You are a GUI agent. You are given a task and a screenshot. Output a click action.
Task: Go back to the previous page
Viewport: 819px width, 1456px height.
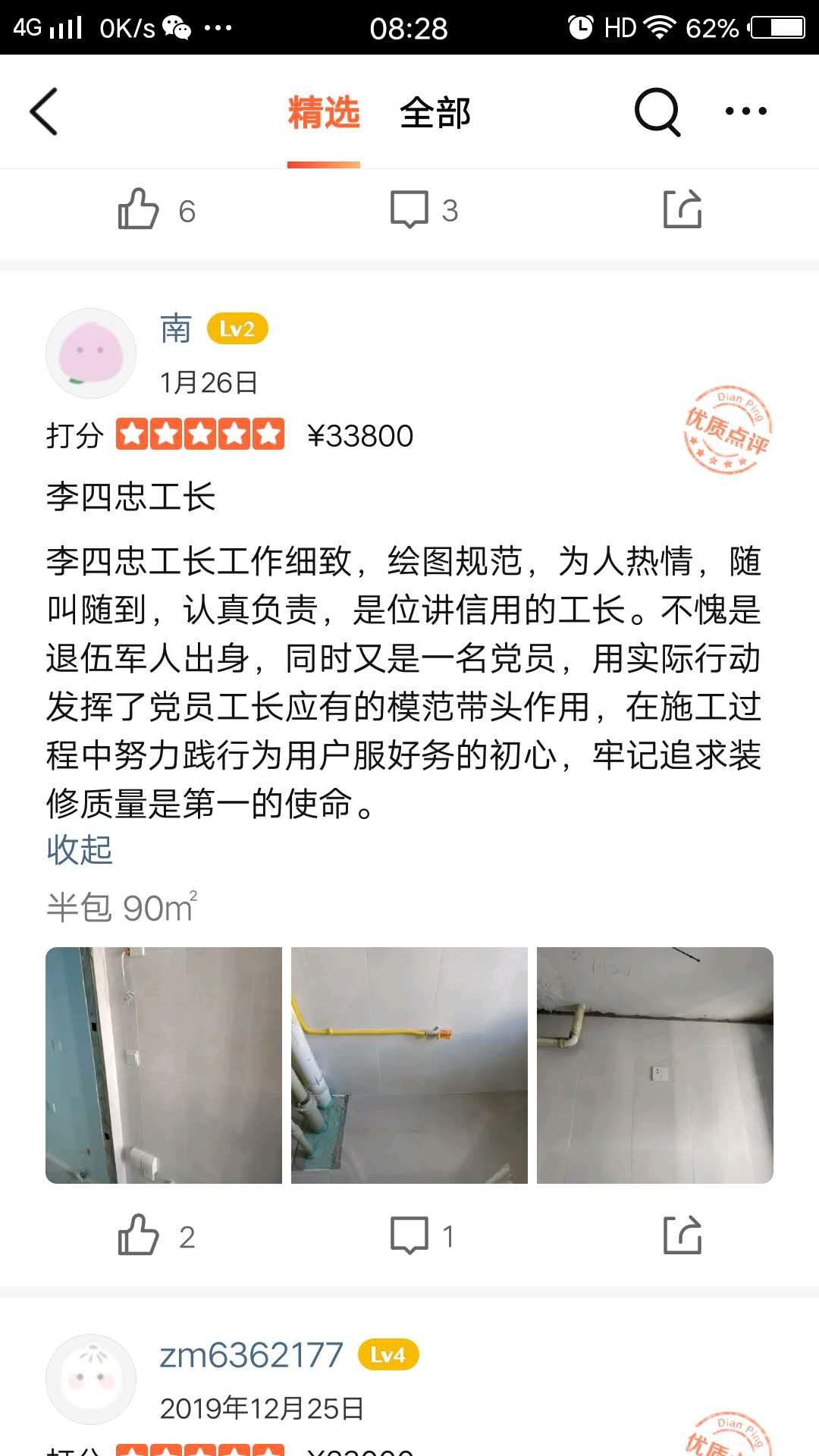tap(44, 111)
